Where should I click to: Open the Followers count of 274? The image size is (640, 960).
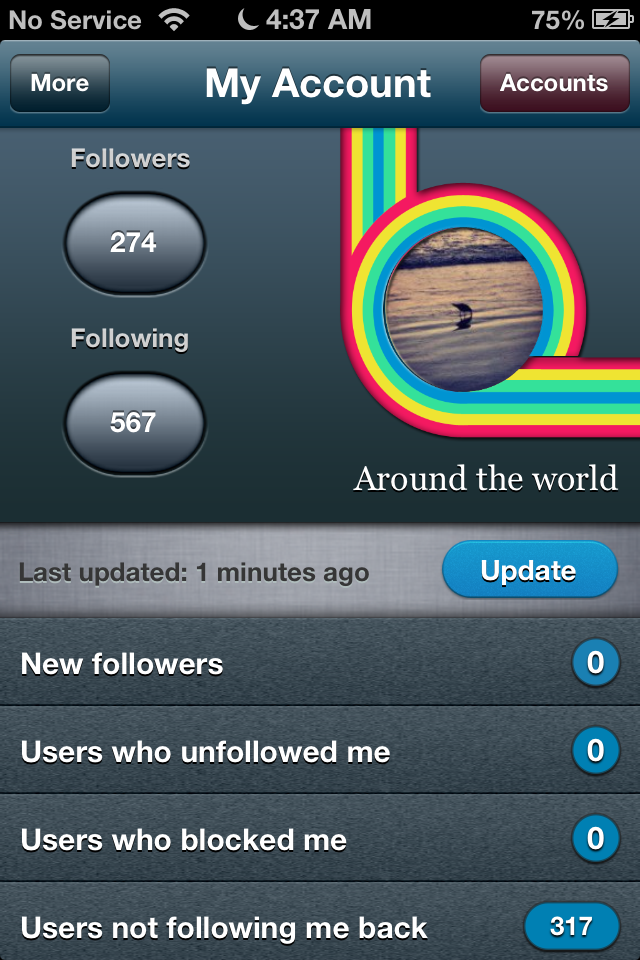pos(134,242)
